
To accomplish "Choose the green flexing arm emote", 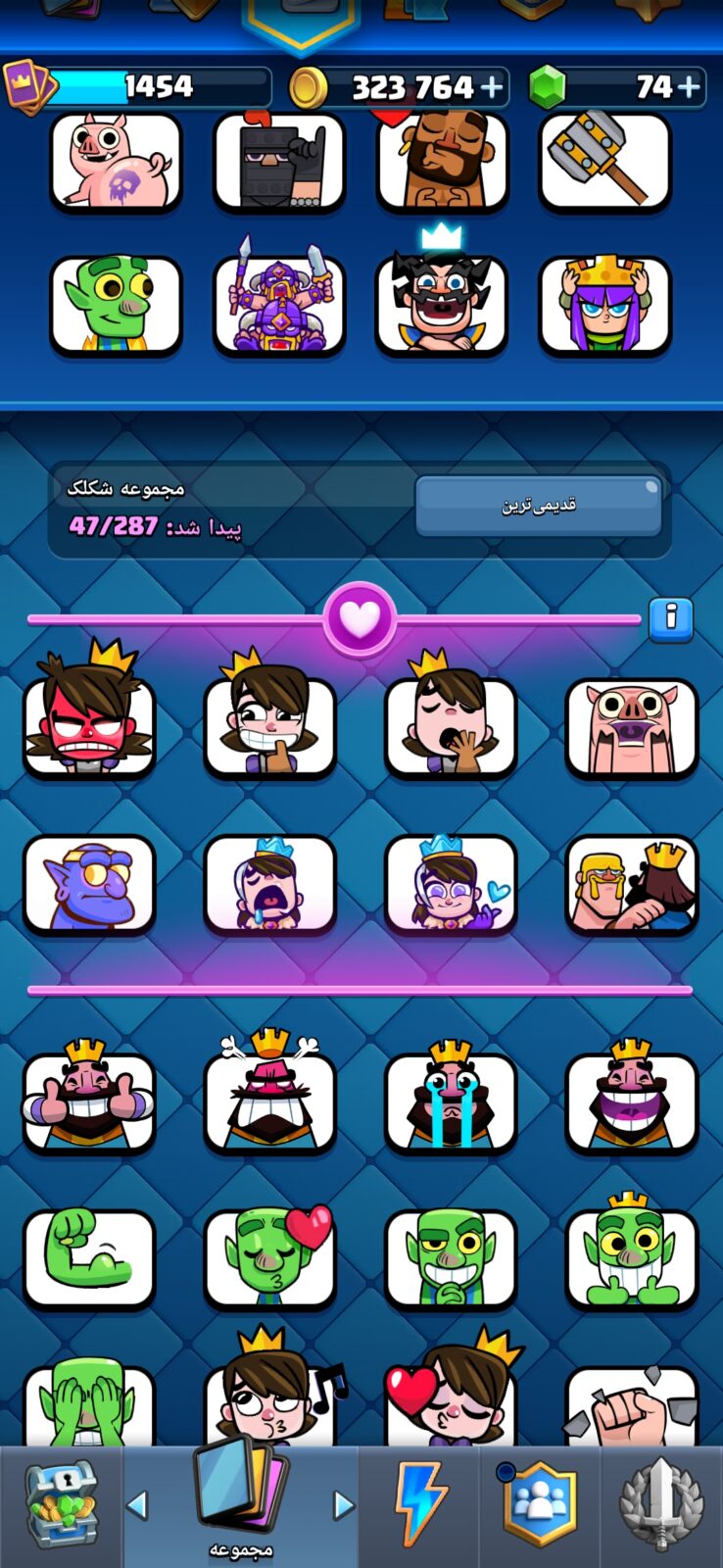I will tap(89, 1259).
